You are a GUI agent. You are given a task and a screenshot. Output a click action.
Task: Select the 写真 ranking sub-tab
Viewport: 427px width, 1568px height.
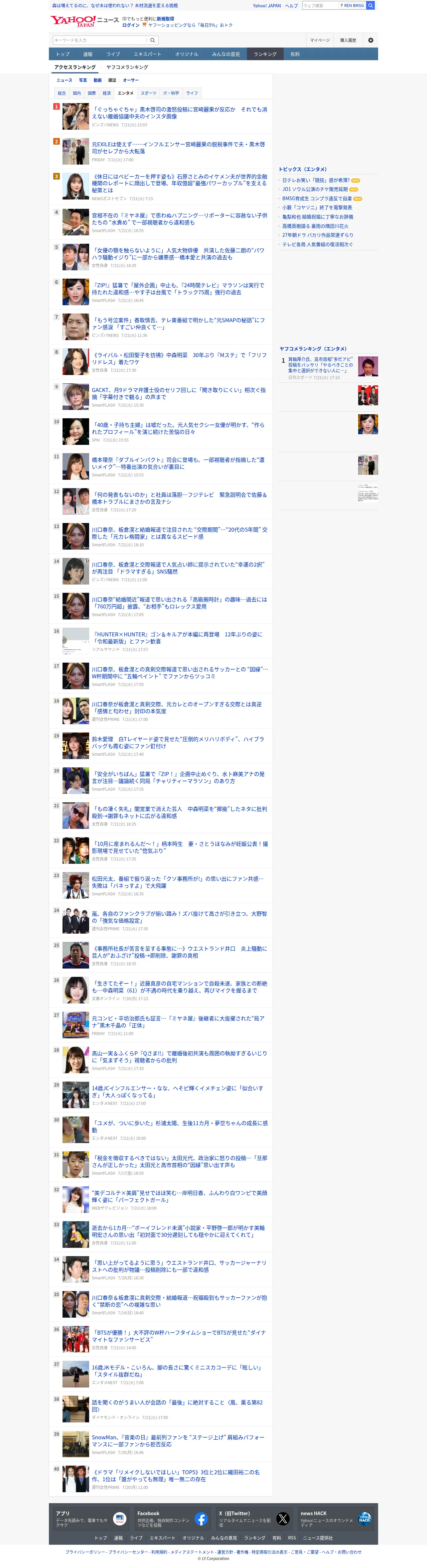(83, 80)
